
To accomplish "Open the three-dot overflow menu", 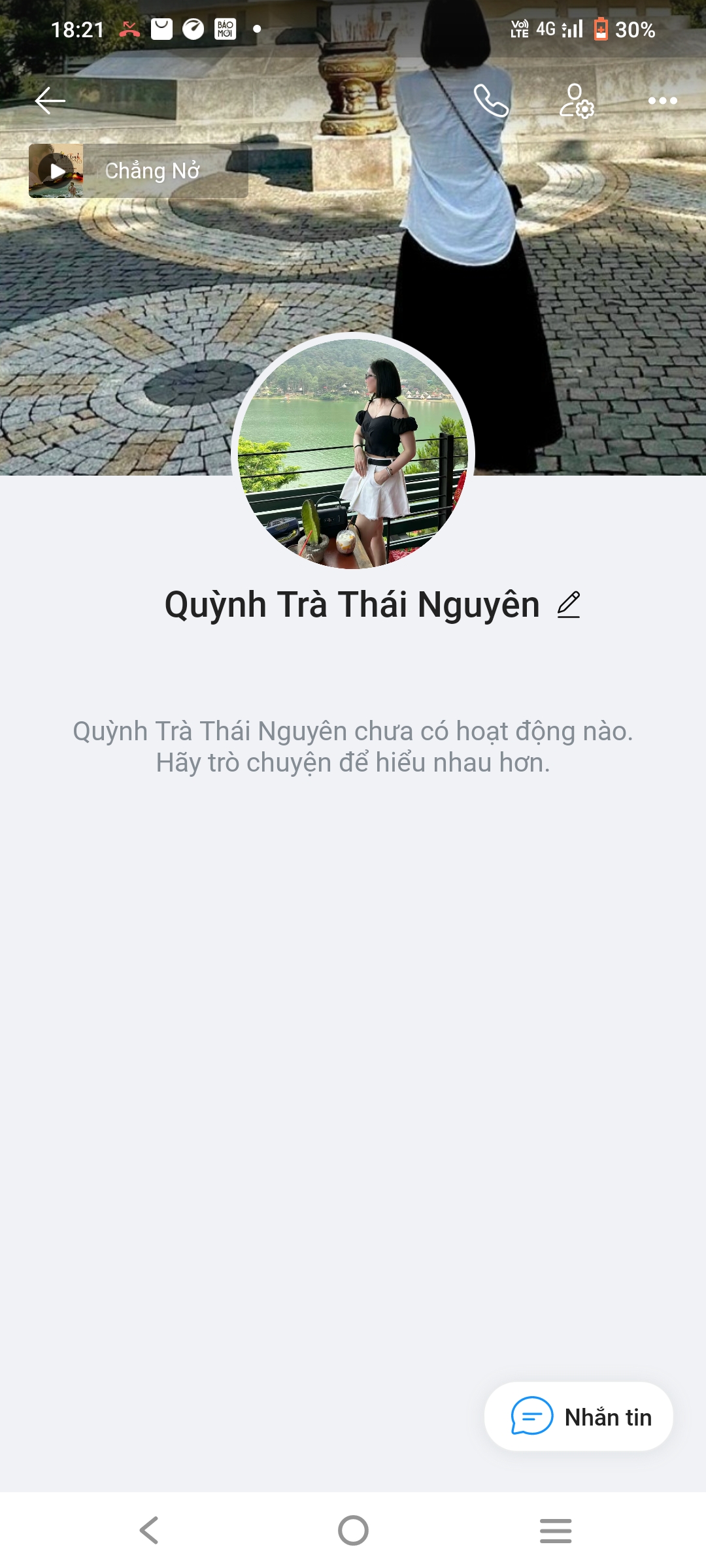I will click(662, 101).
